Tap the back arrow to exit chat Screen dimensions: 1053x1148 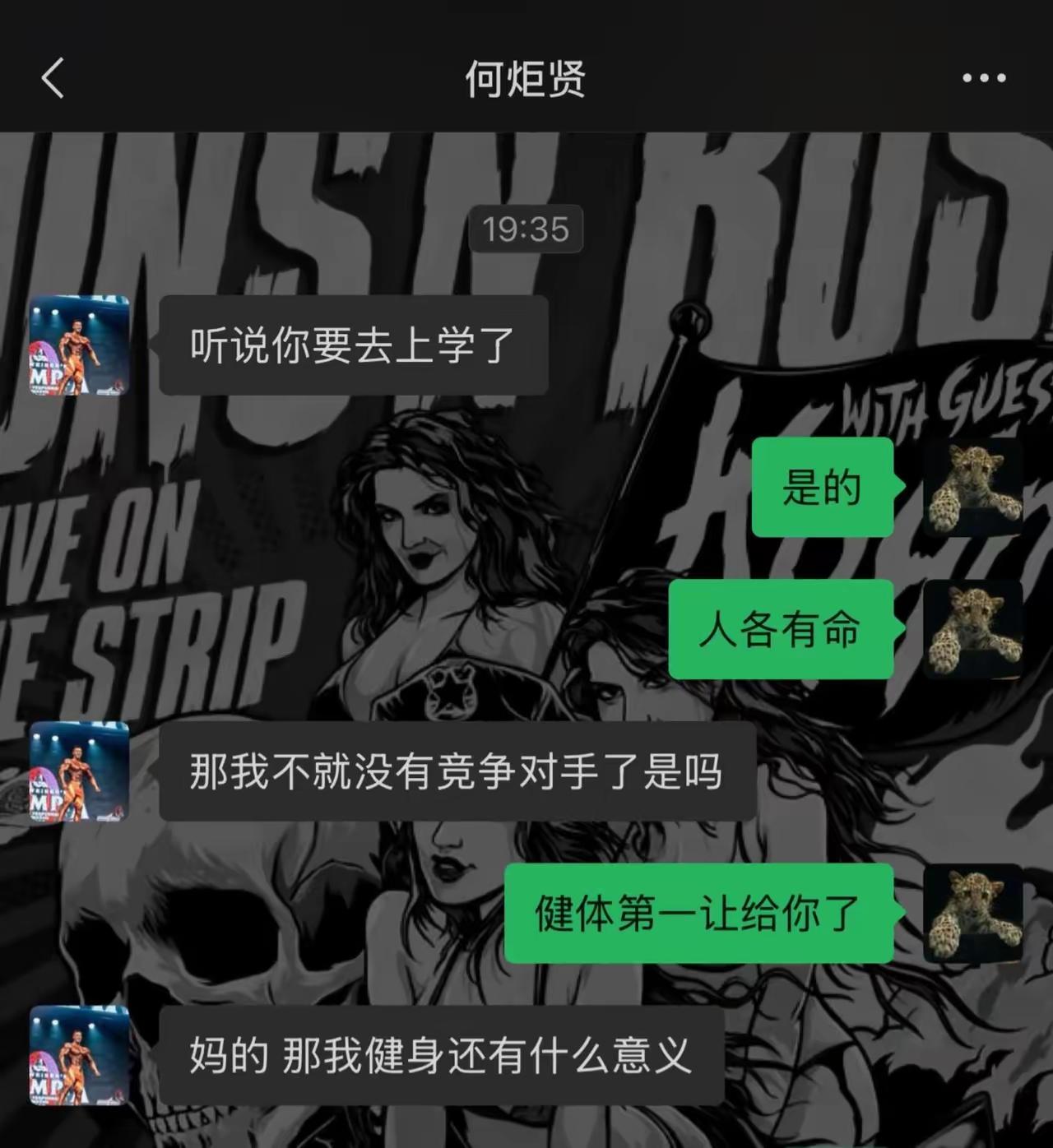coord(53,78)
